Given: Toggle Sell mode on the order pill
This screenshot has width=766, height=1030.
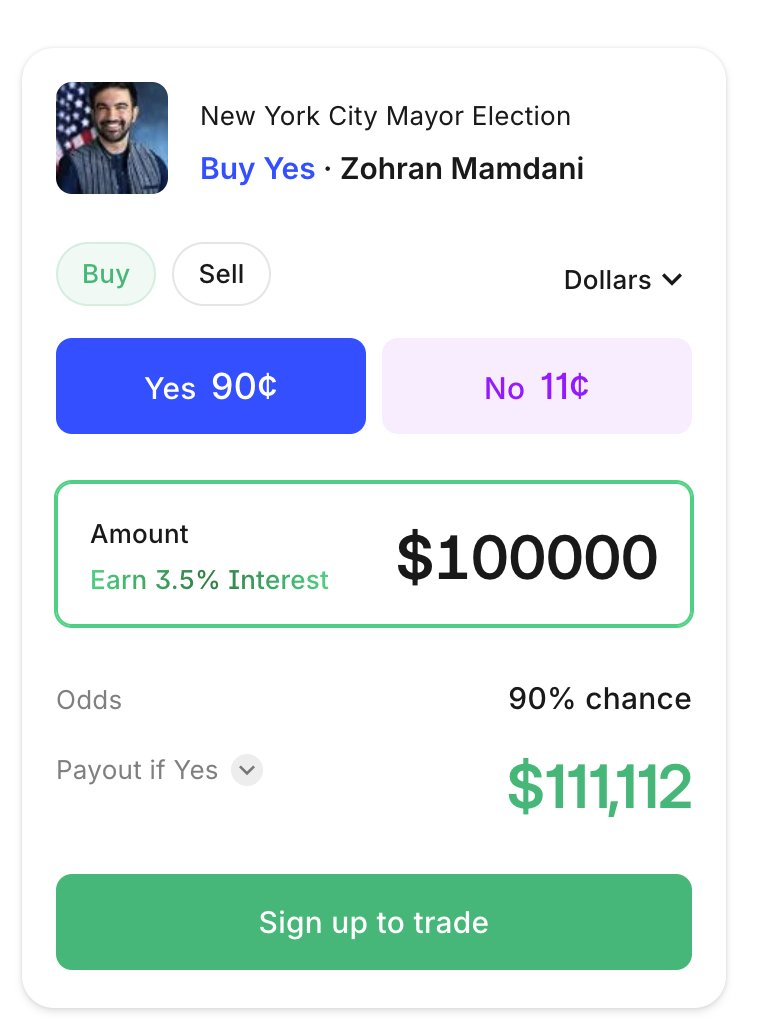Looking at the screenshot, I should tap(221, 273).
